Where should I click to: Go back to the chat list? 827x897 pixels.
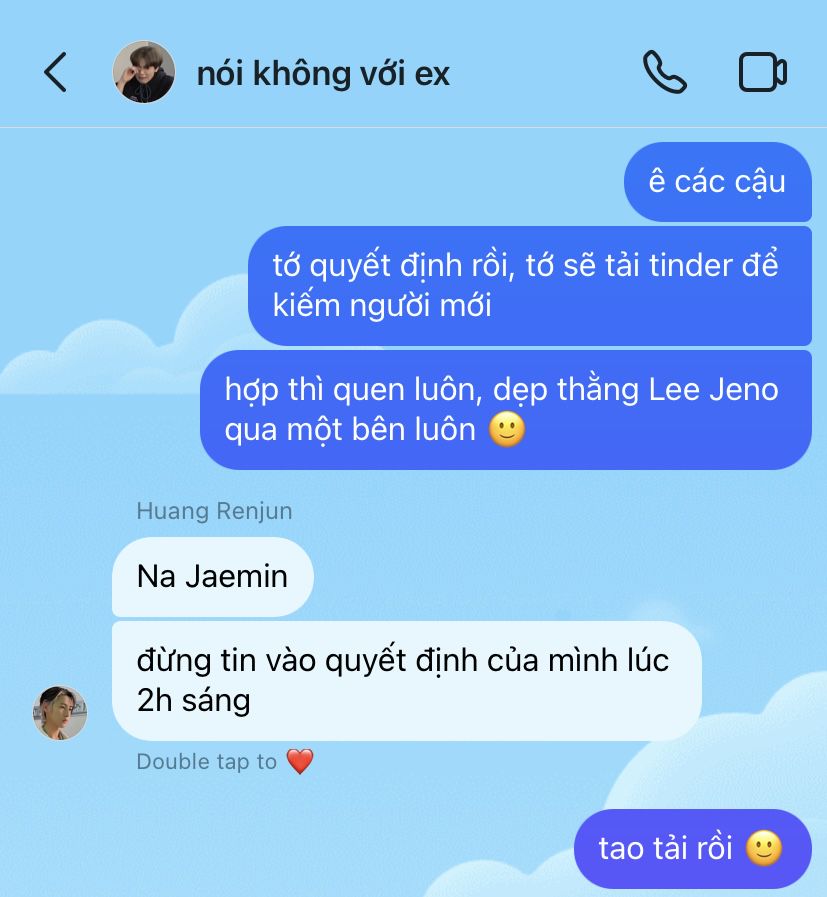[55, 73]
